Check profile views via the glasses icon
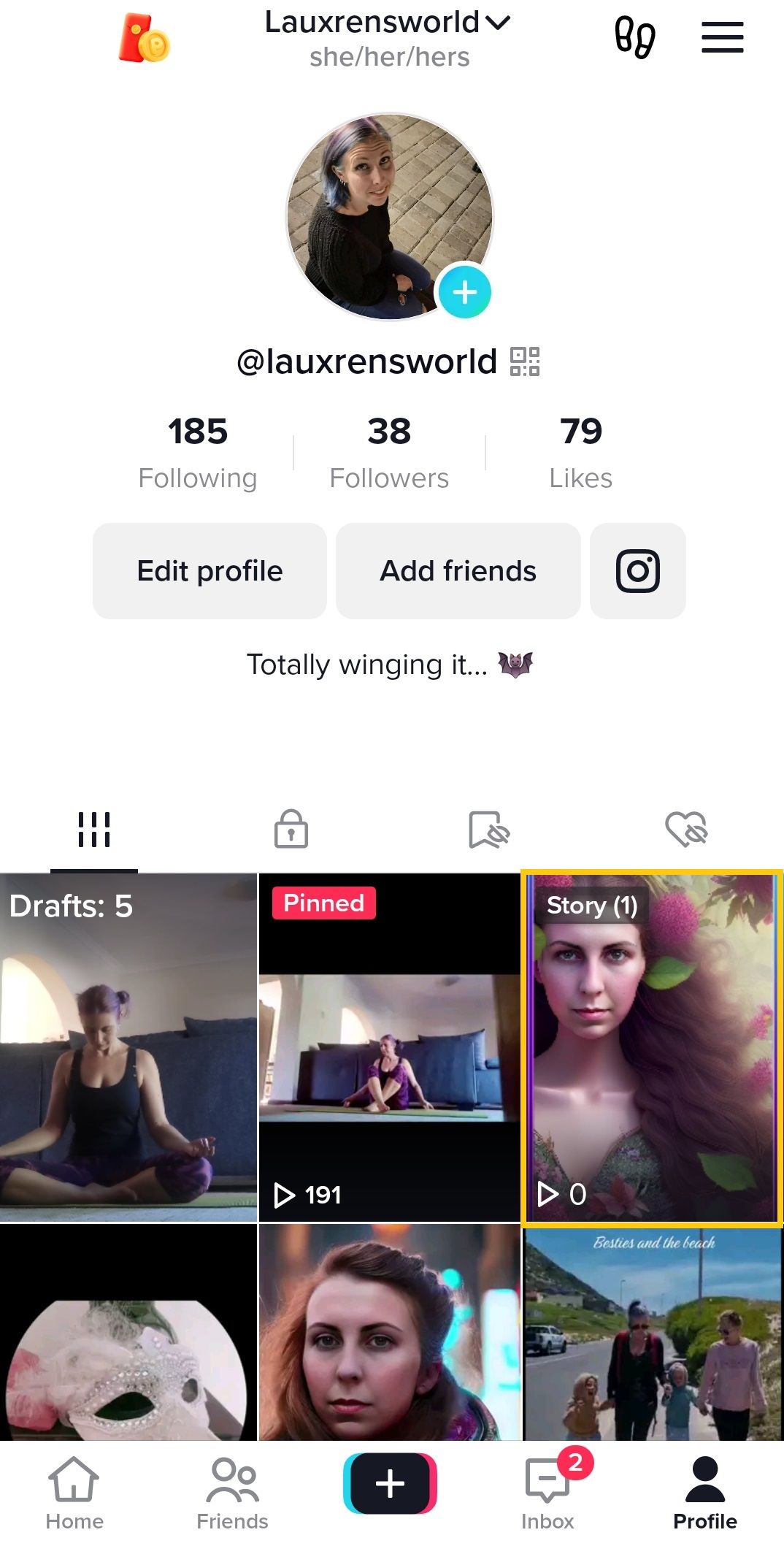Image resolution: width=784 pixels, height=1546 pixels. [x=634, y=37]
